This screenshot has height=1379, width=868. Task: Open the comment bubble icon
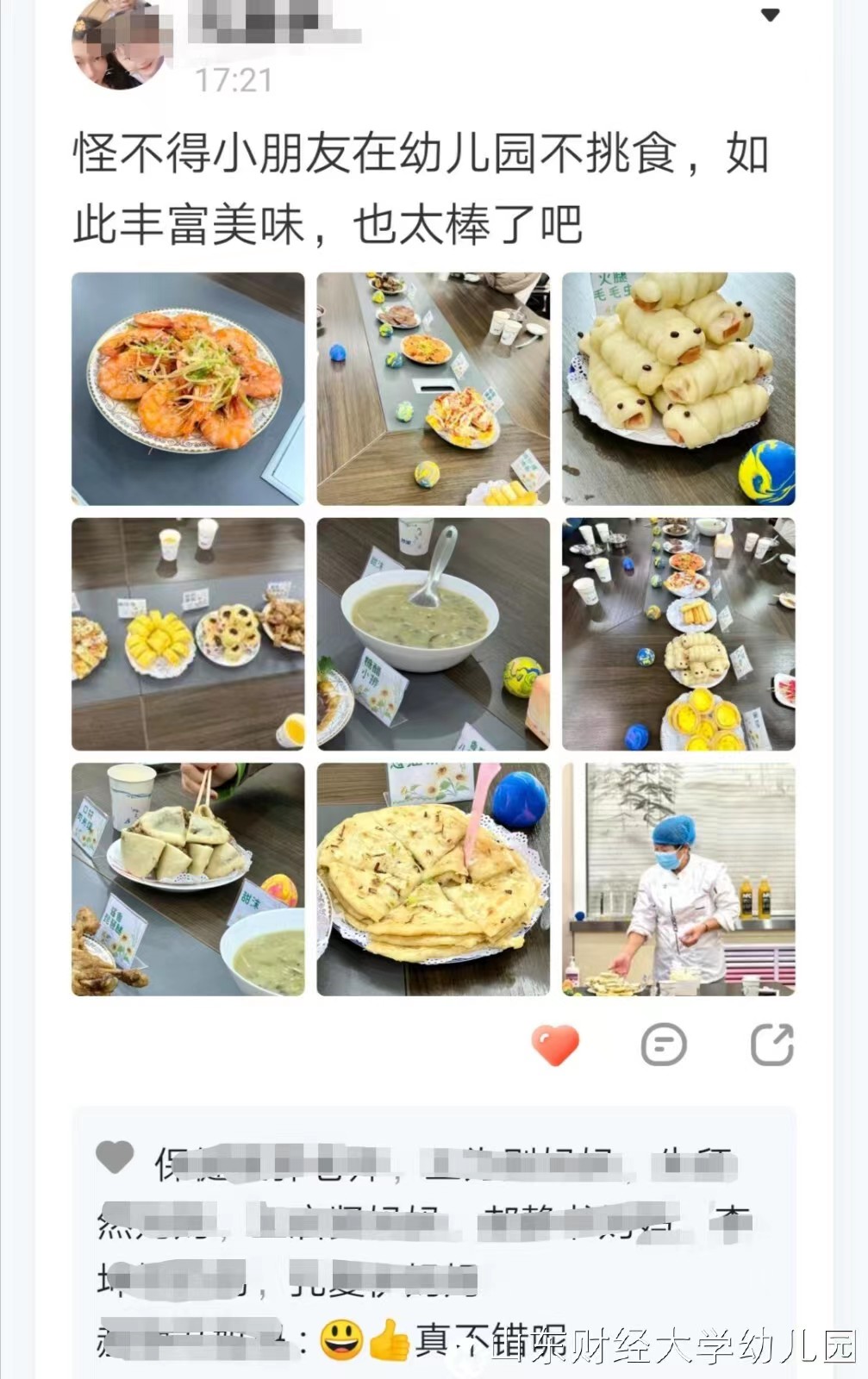coord(664,1045)
